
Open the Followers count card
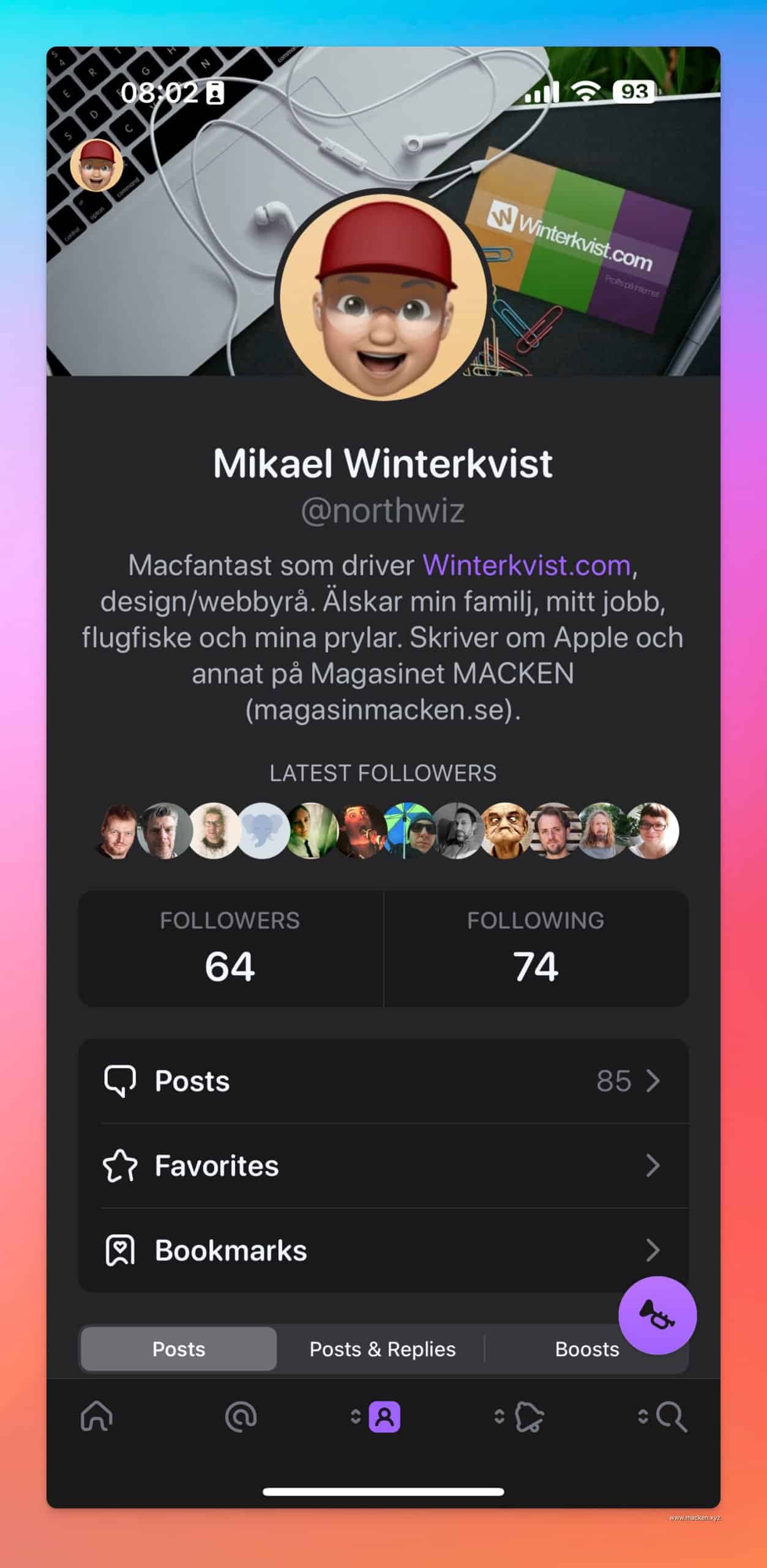(230, 948)
